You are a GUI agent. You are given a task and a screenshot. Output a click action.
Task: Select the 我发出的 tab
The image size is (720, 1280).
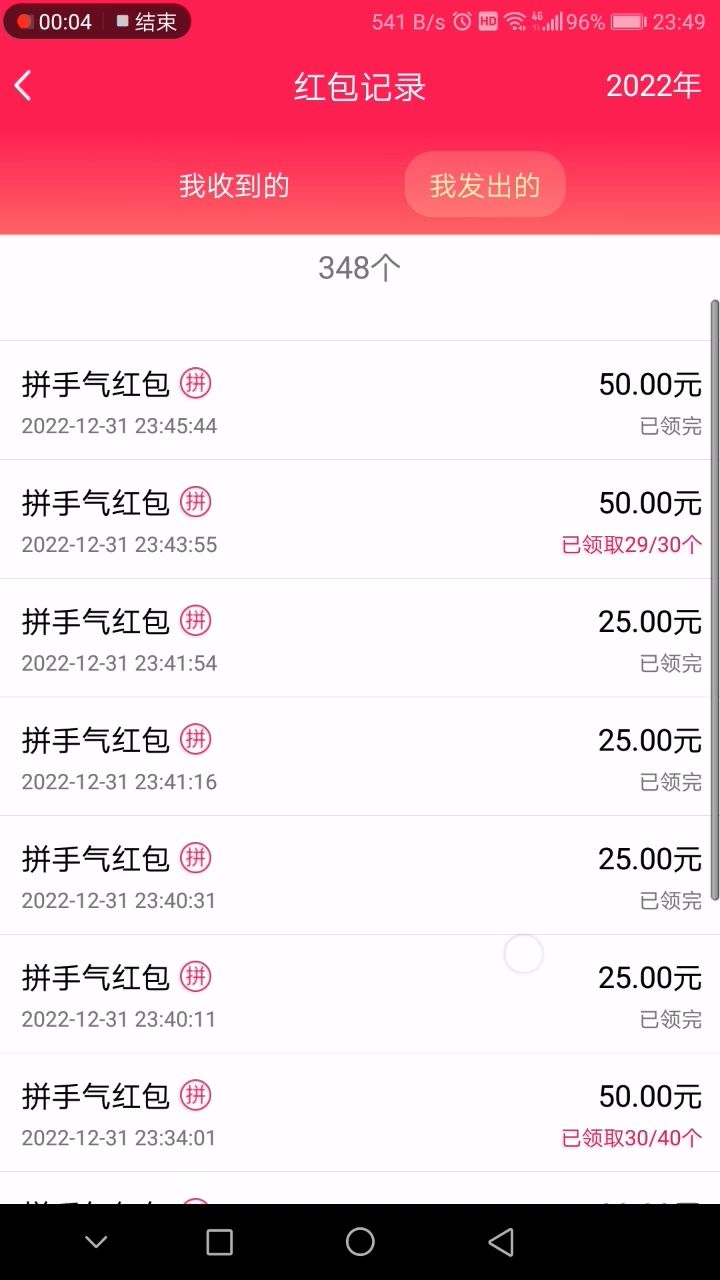(485, 186)
